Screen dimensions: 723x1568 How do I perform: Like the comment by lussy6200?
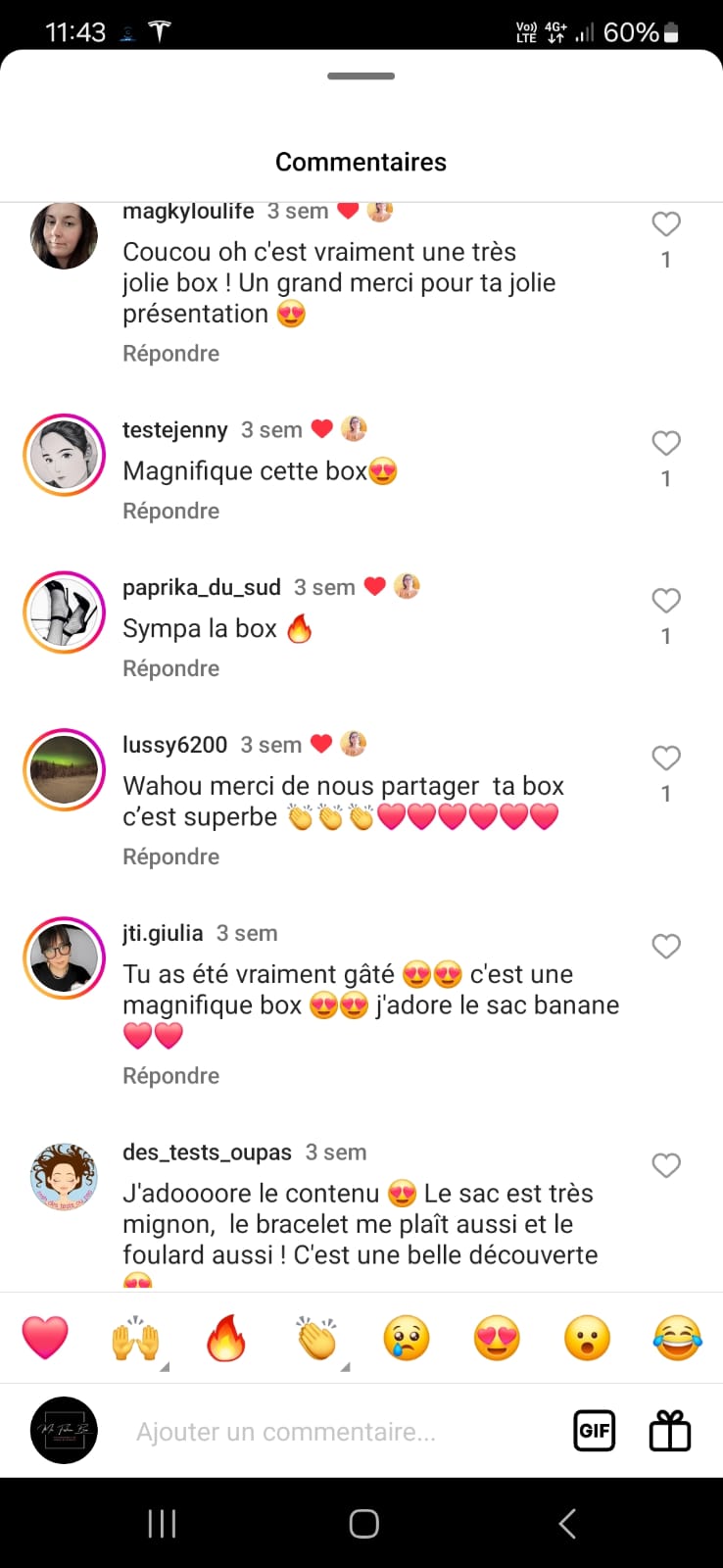click(666, 758)
